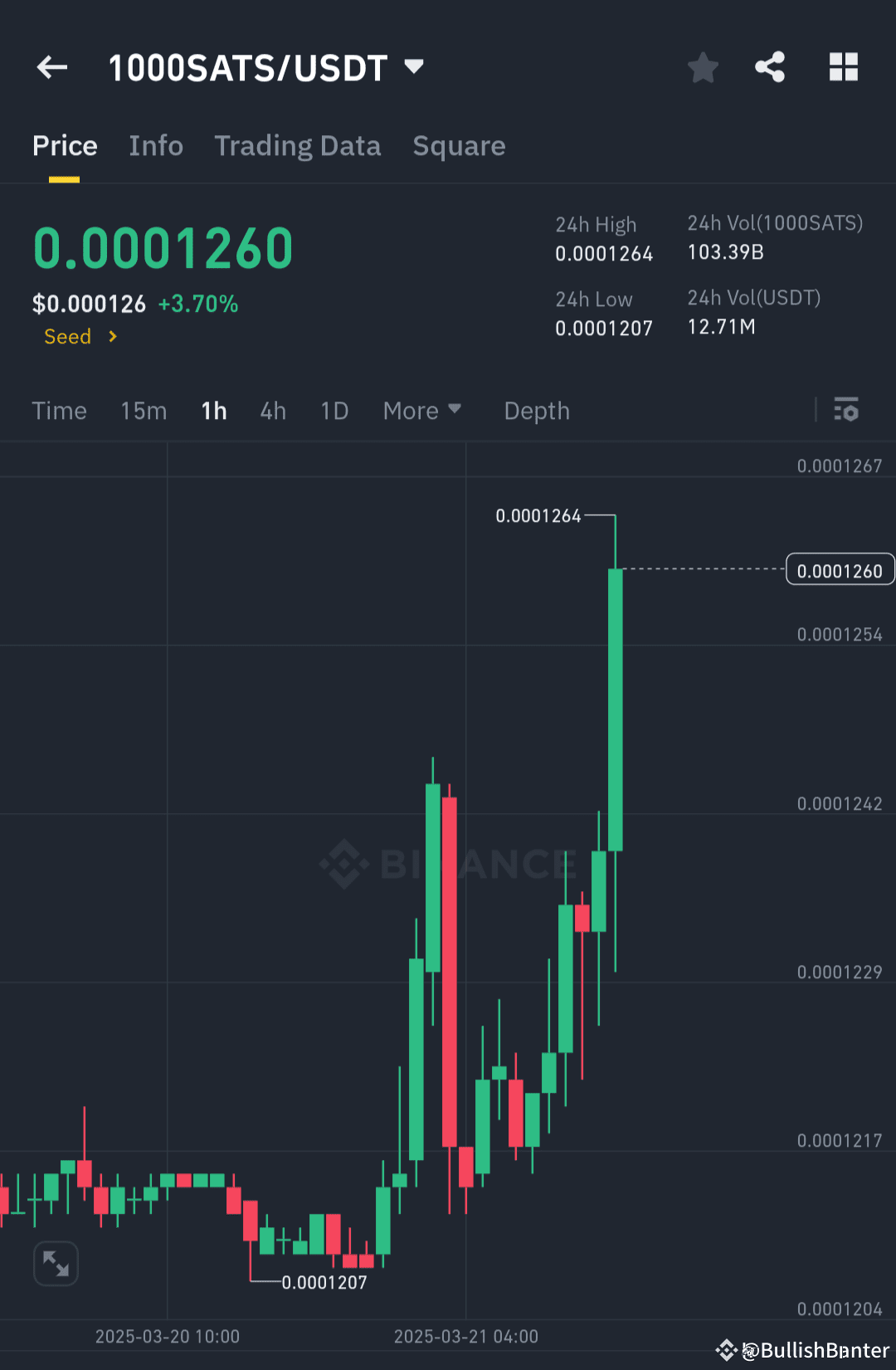Screen dimensions: 896x1370
Task: Tap the fullscreen expand icon on chart
Action: [x=56, y=1263]
